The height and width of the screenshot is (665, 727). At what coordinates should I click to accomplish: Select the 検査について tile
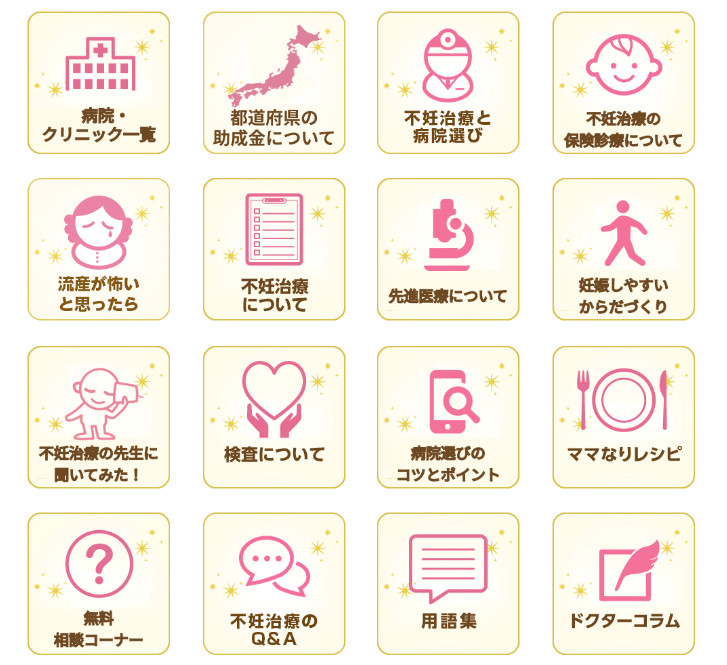(274, 417)
